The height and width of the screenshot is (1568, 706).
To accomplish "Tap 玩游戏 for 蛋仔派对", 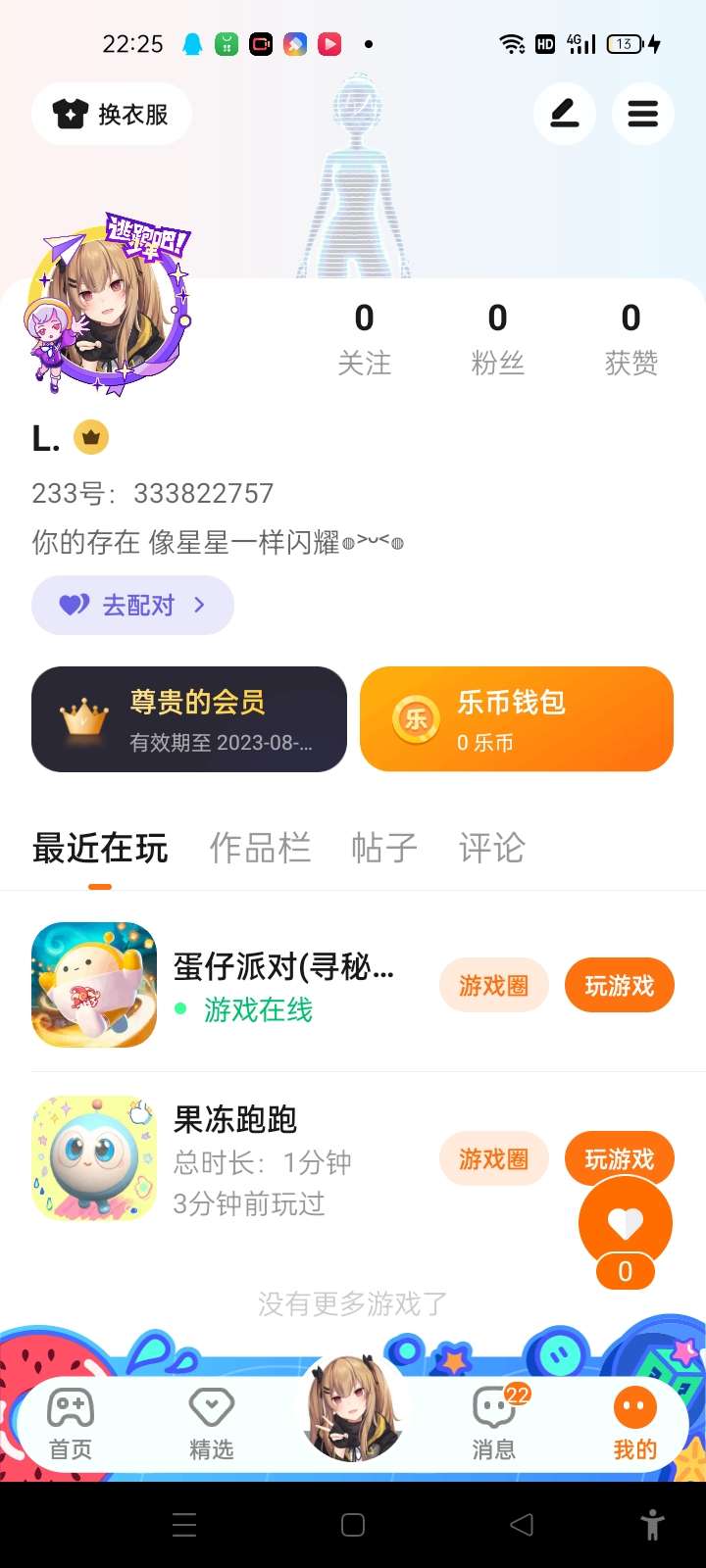I will click(619, 985).
